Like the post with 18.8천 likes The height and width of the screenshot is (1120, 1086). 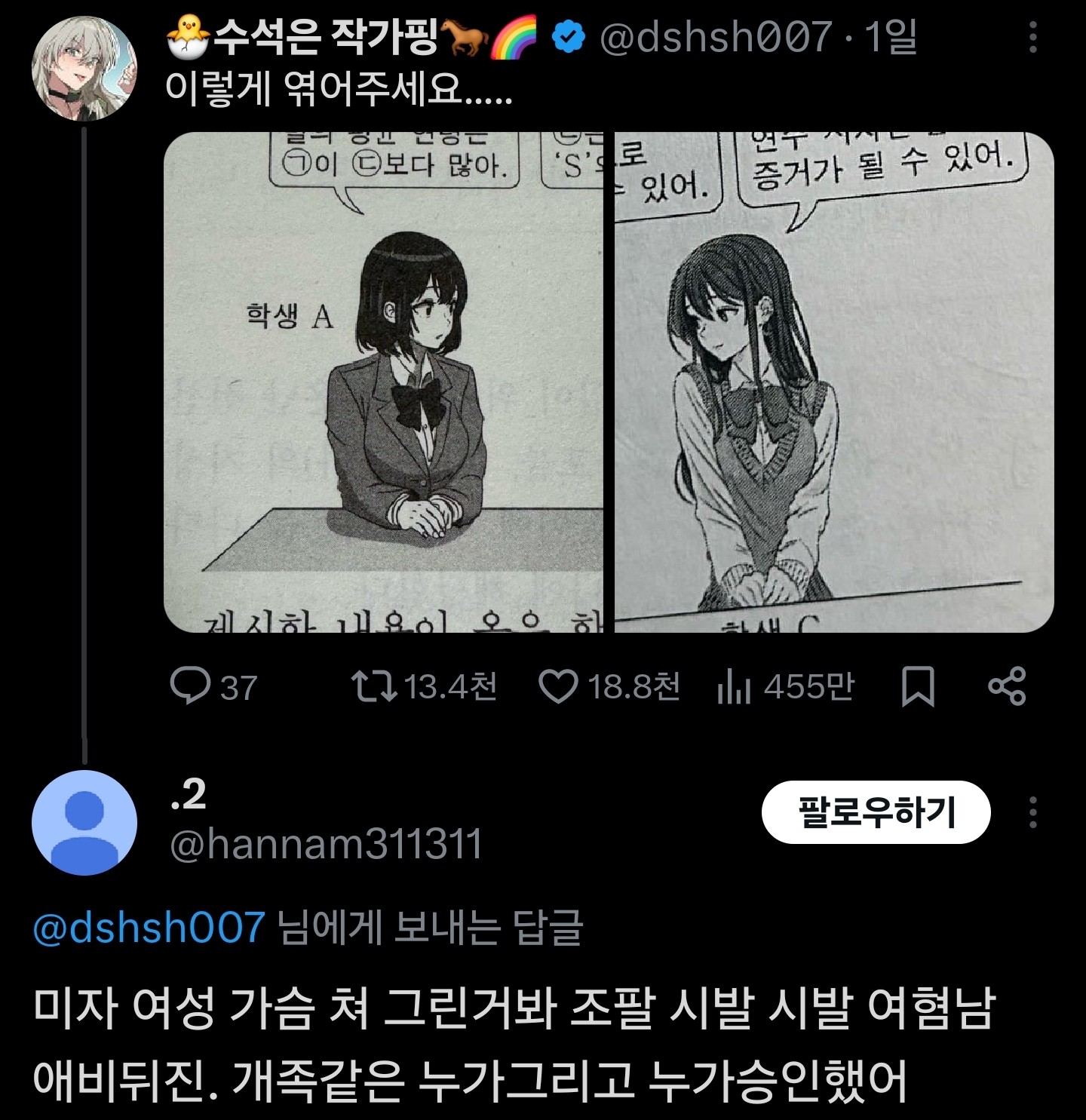click(x=558, y=686)
